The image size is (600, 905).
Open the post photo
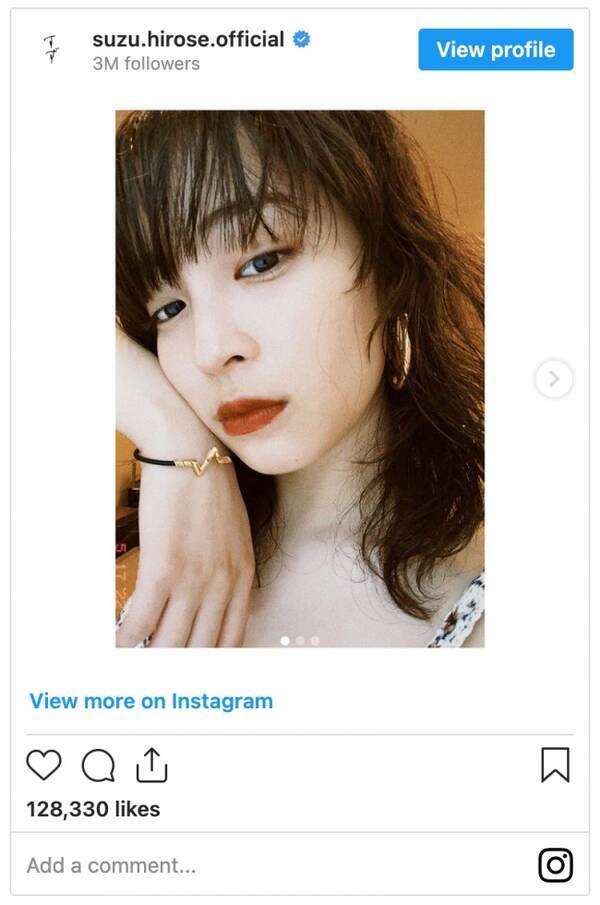coord(300,379)
